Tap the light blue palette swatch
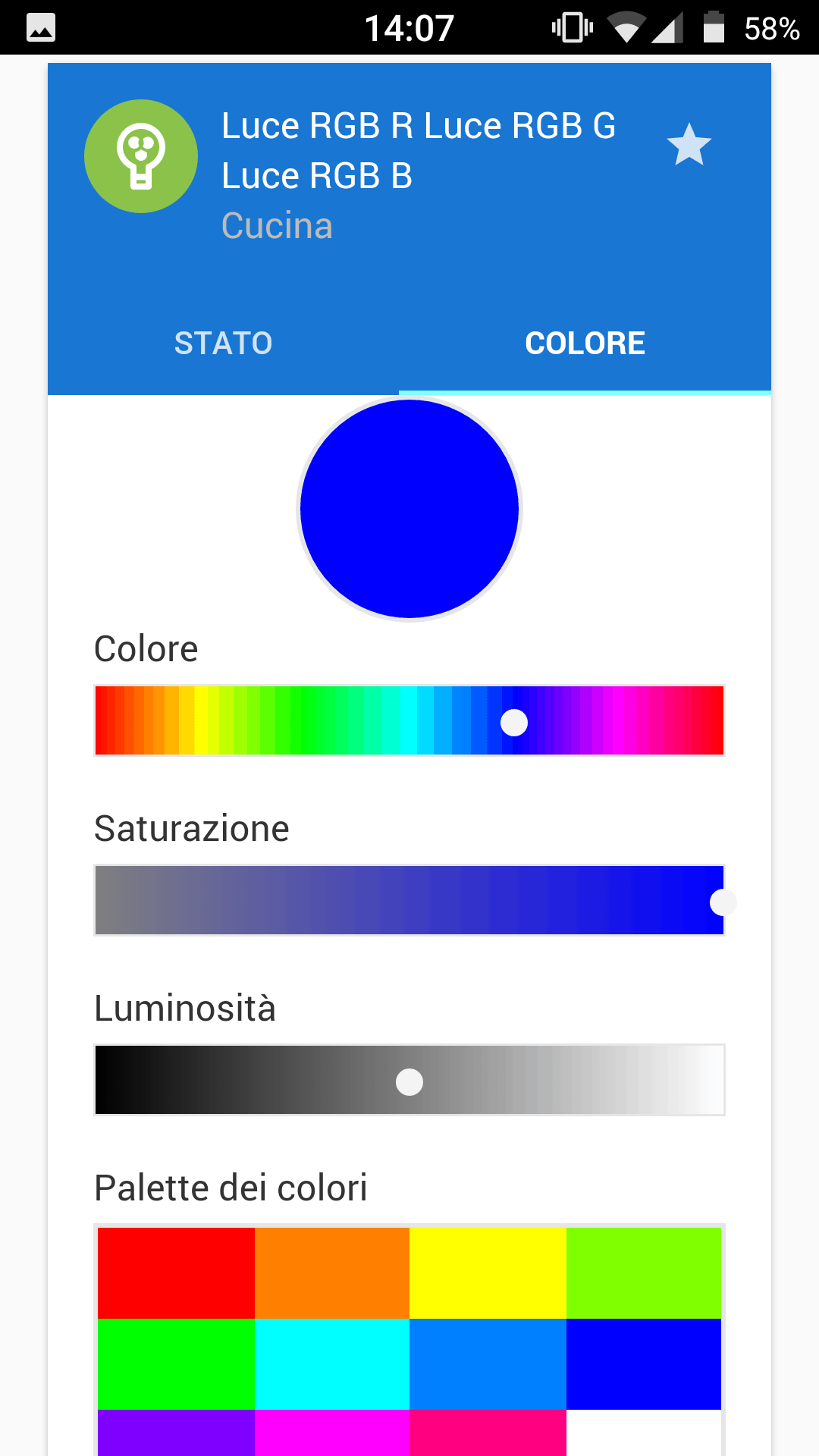The image size is (819, 1456). (x=488, y=1364)
